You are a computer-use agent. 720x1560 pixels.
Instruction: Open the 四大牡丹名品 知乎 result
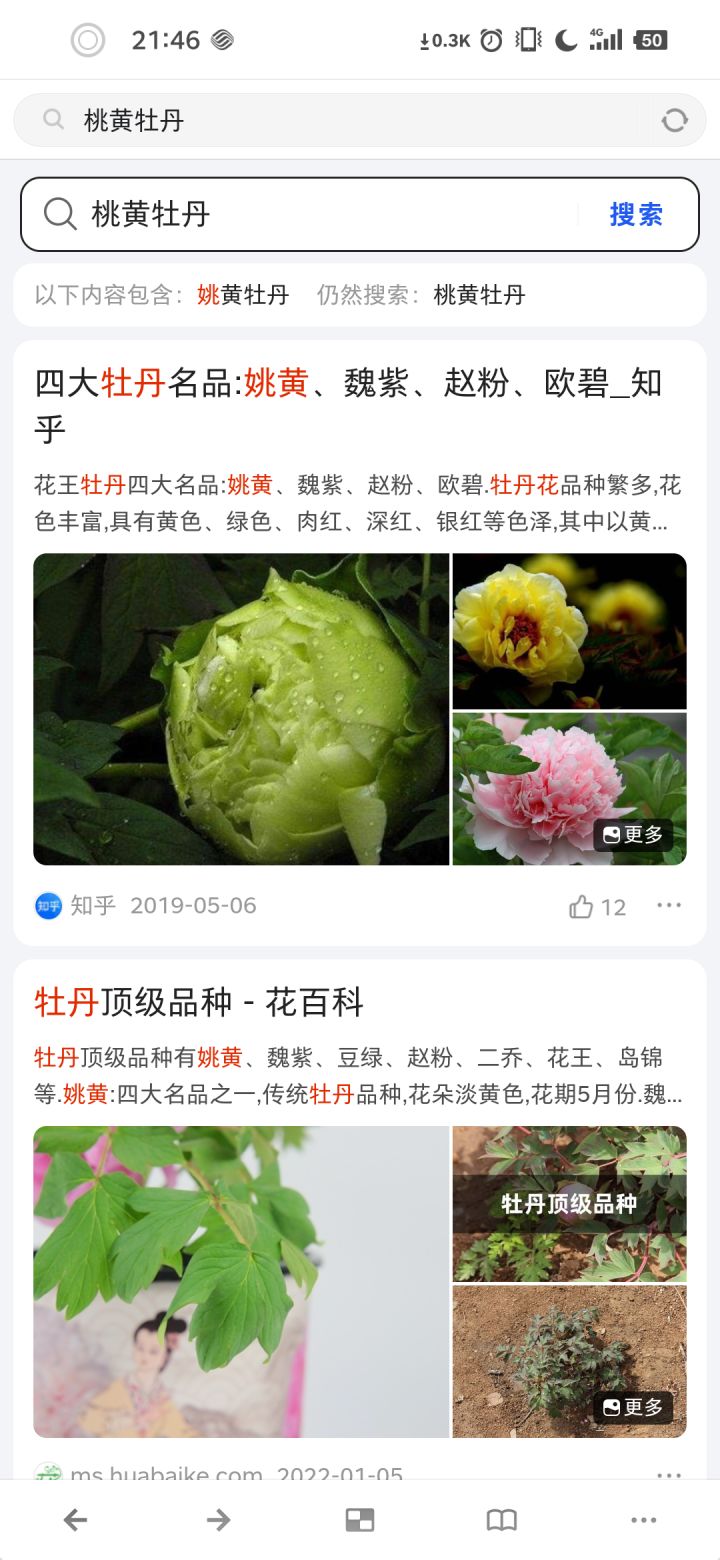[x=348, y=404]
